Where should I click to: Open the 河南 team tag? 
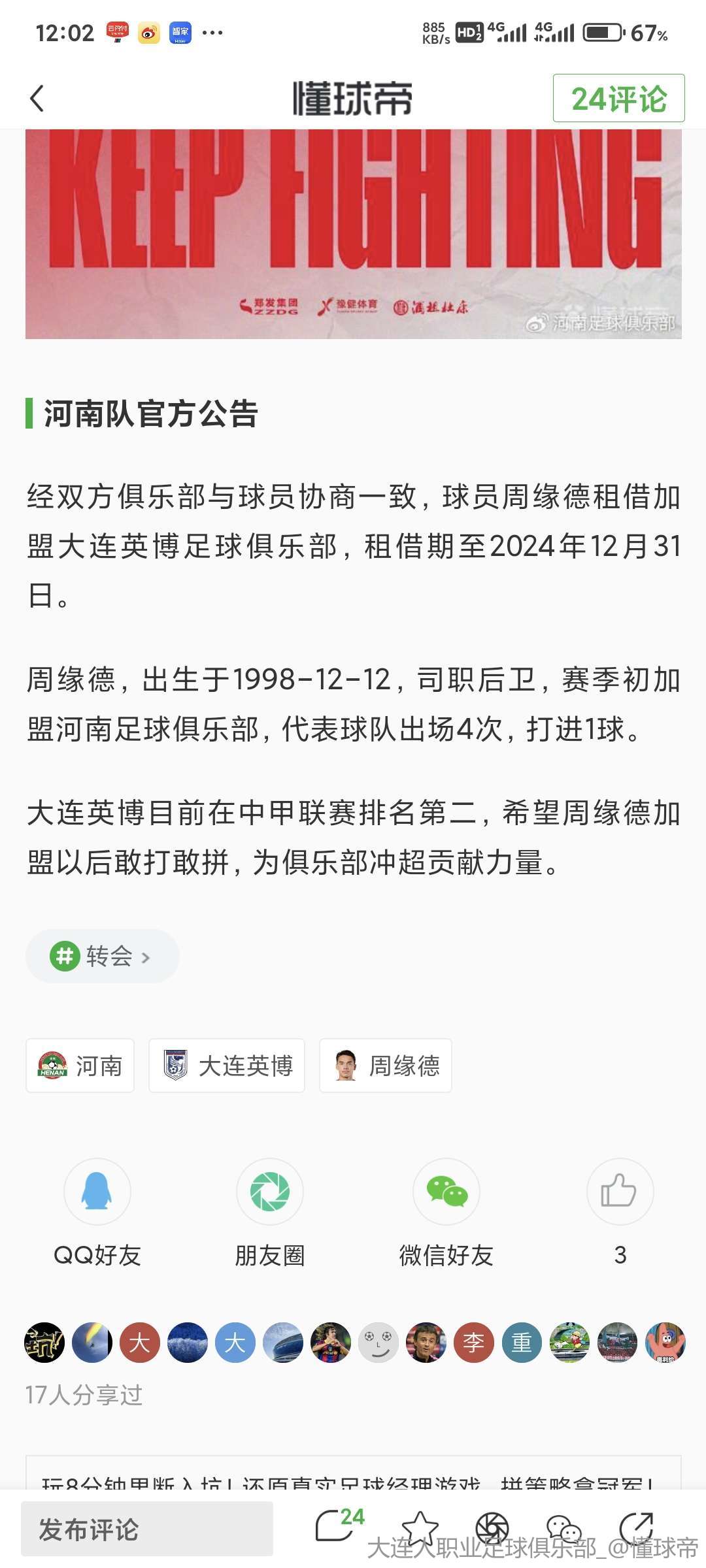coord(80,1065)
